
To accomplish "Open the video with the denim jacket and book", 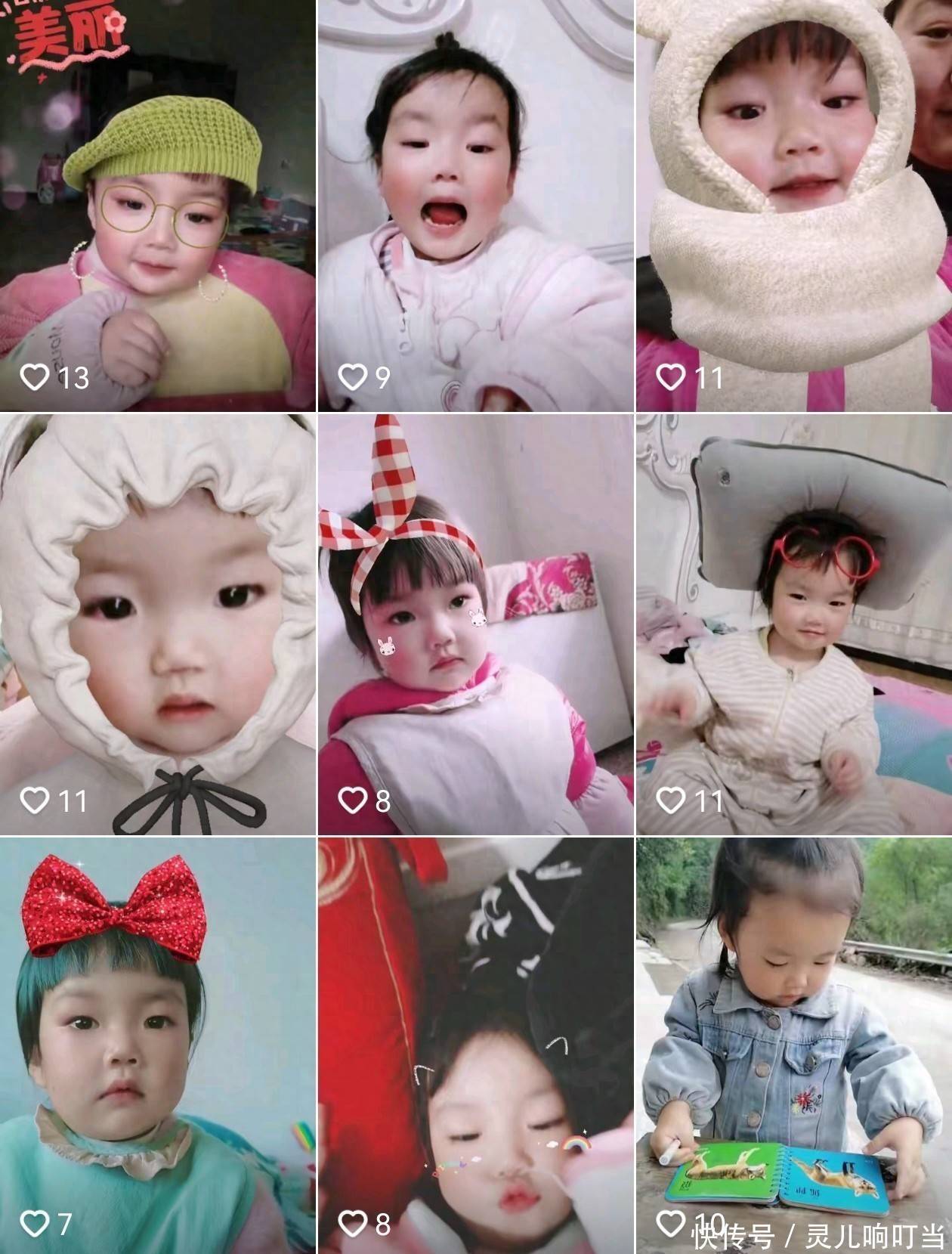I will coord(793,1043).
